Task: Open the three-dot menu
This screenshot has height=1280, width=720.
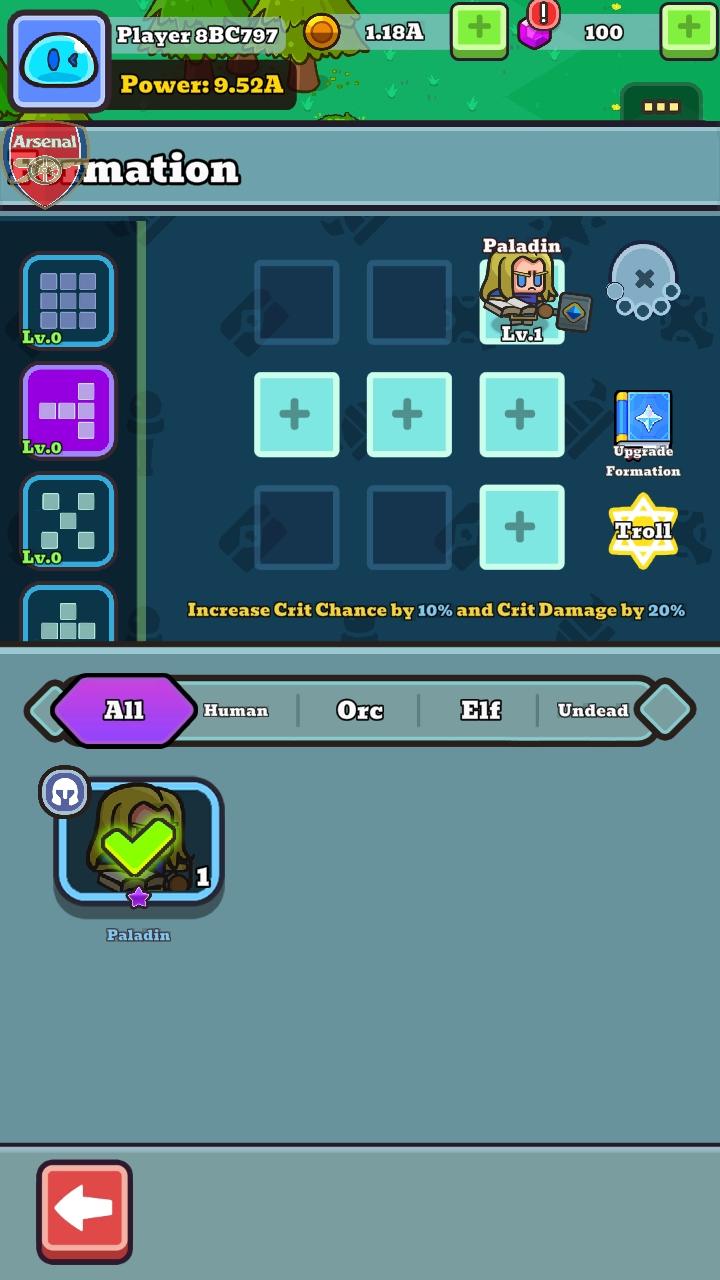Action: click(661, 106)
